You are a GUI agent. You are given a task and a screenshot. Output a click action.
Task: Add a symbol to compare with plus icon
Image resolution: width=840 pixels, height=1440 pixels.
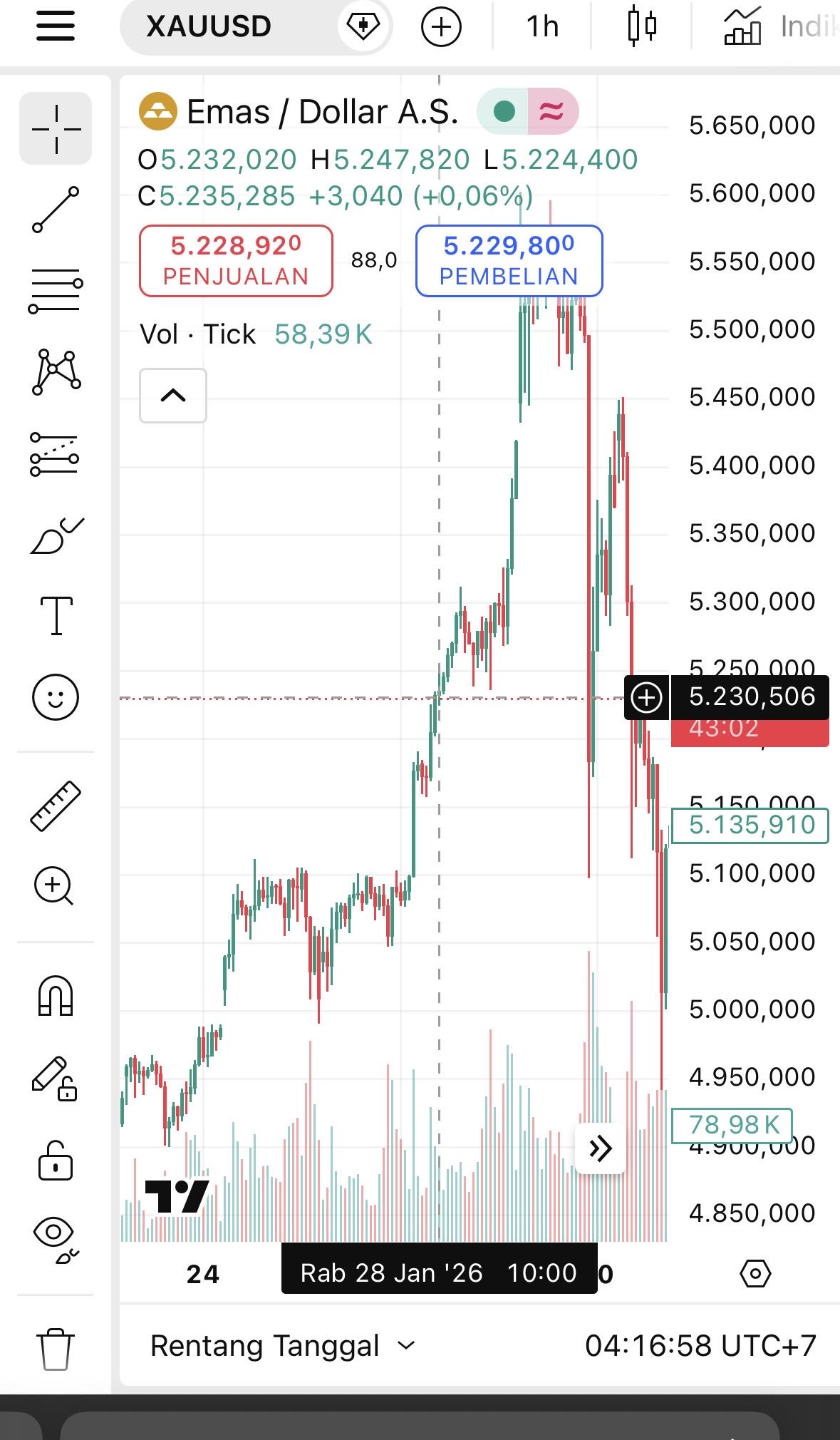coord(441,27)
